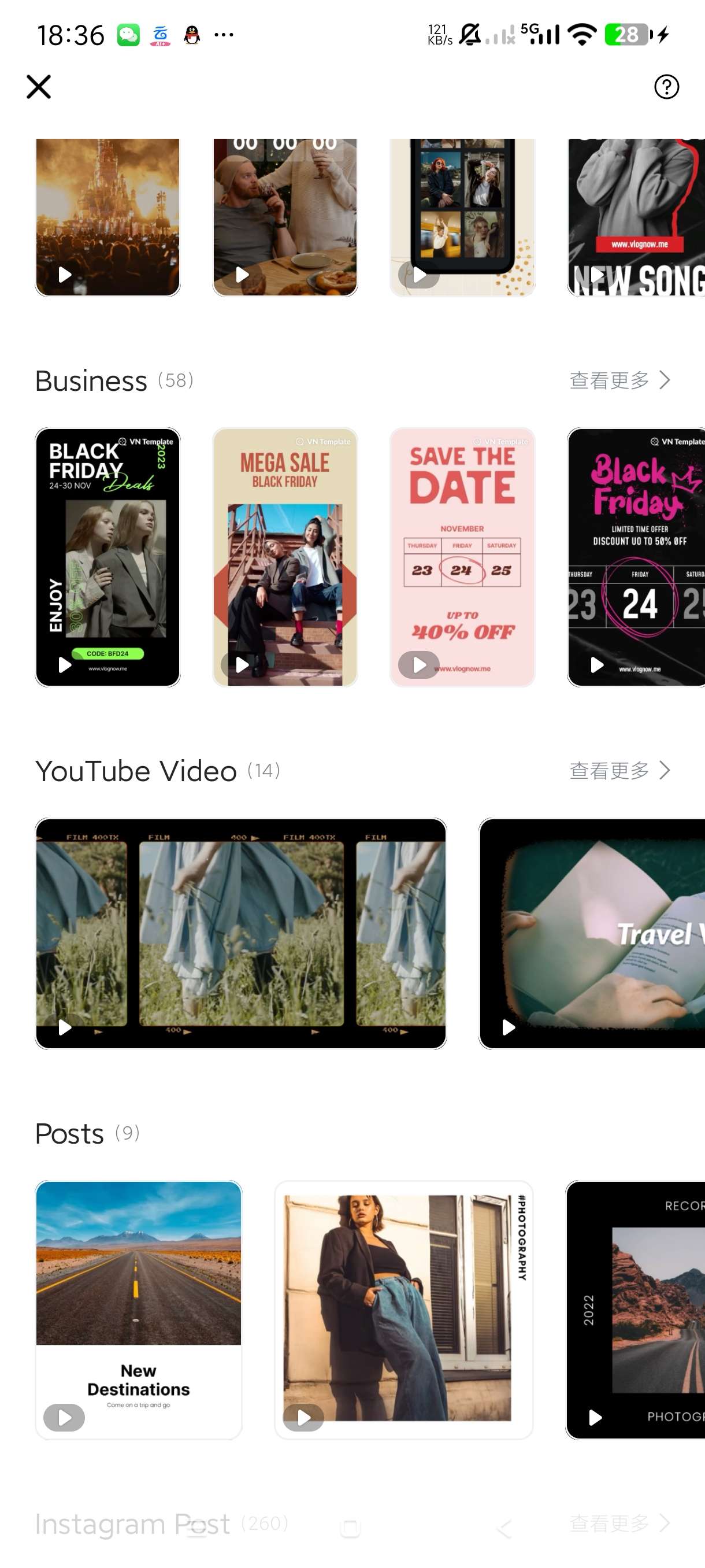The height and width of the screenshot is (1568, 705).
Task: Open the film strip YouTube template
Action: 241,933
